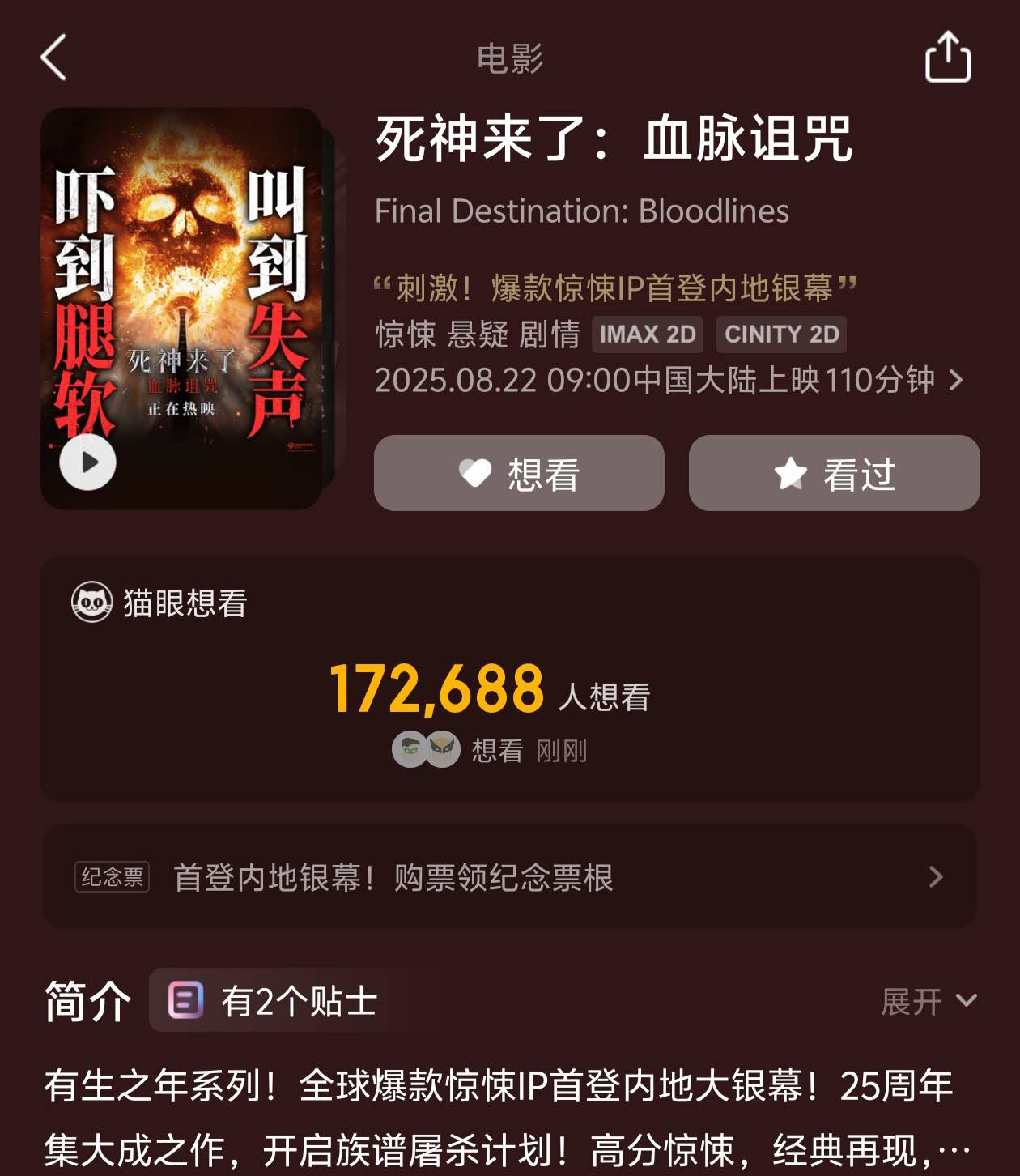Play the trailer on the poster
The width and height of the screenshot is (1020, 1176).
[x=88, y=462]
